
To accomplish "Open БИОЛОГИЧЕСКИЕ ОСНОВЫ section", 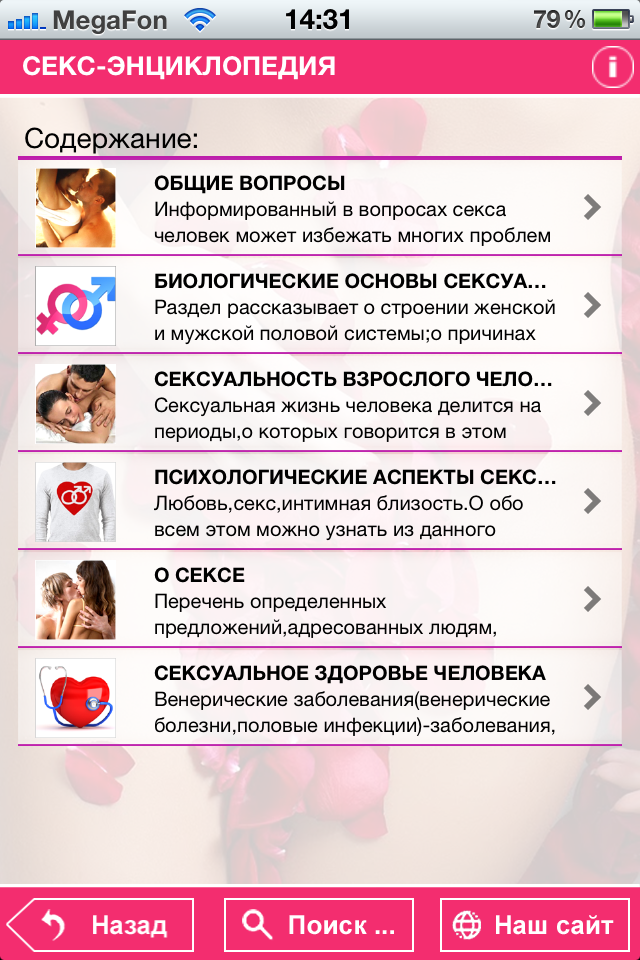I will 320,305.
